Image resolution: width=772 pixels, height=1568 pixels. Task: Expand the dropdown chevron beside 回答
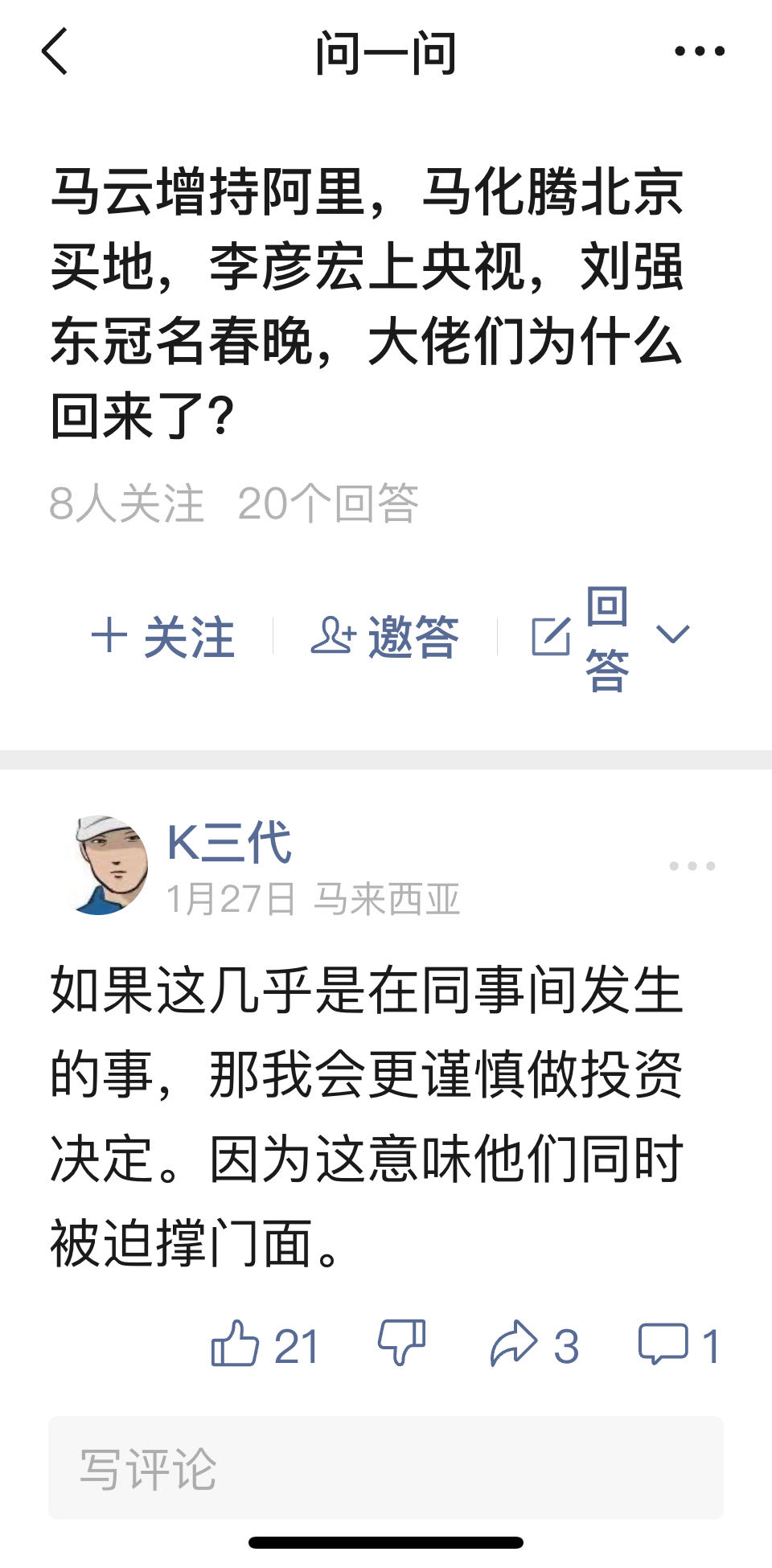point(673,634)
